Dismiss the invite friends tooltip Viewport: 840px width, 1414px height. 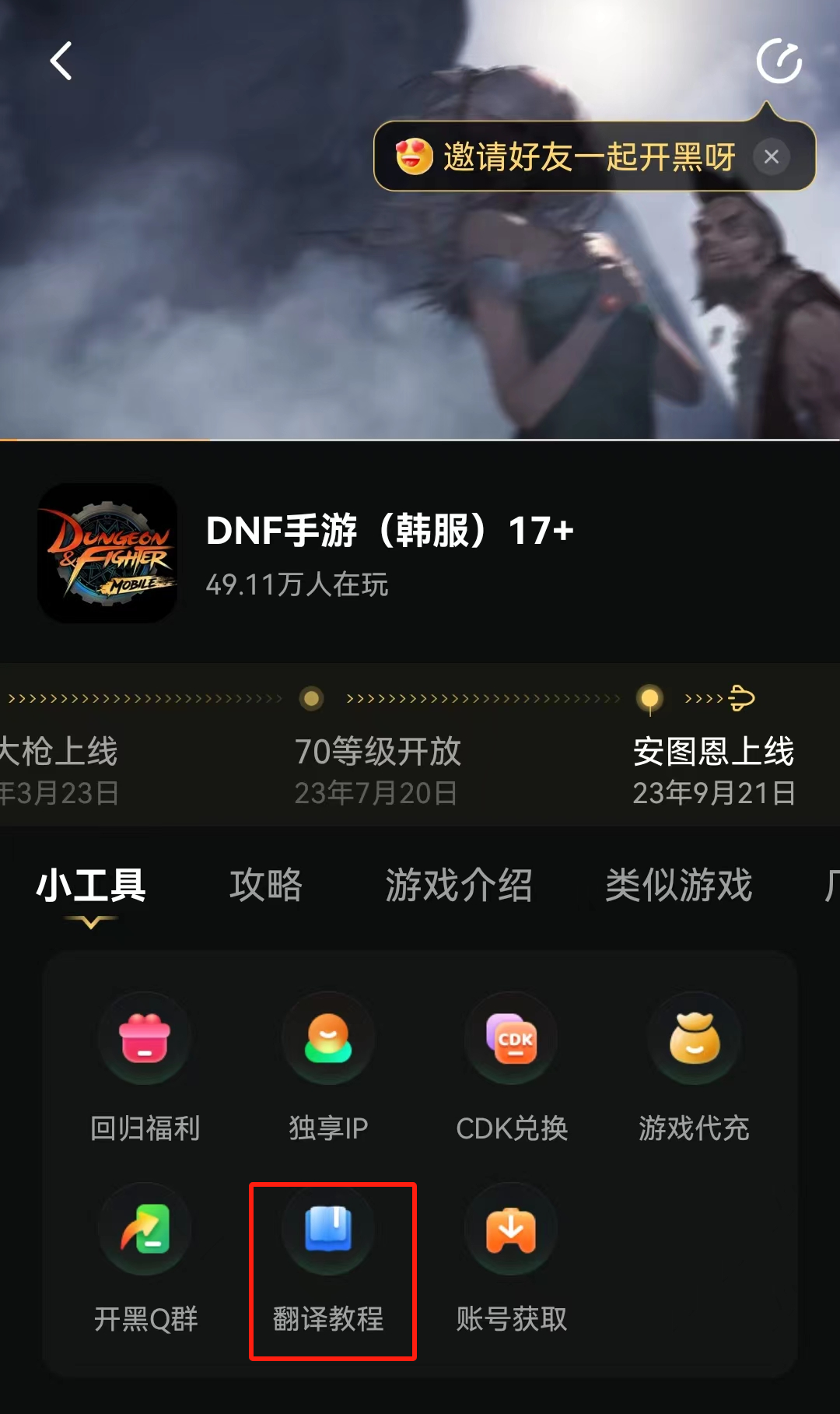771,157
